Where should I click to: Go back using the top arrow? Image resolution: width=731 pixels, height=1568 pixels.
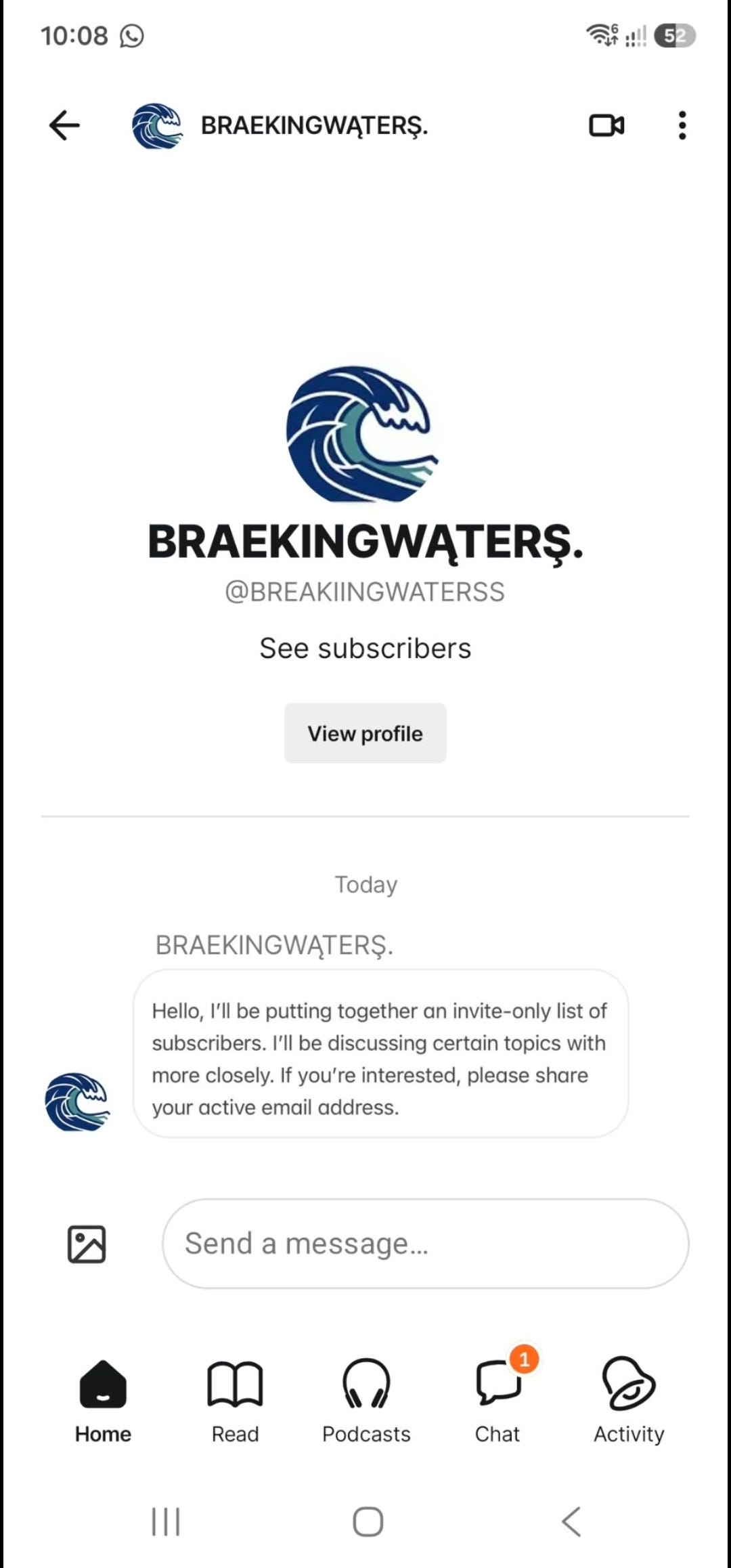click(x=64, y=125)
